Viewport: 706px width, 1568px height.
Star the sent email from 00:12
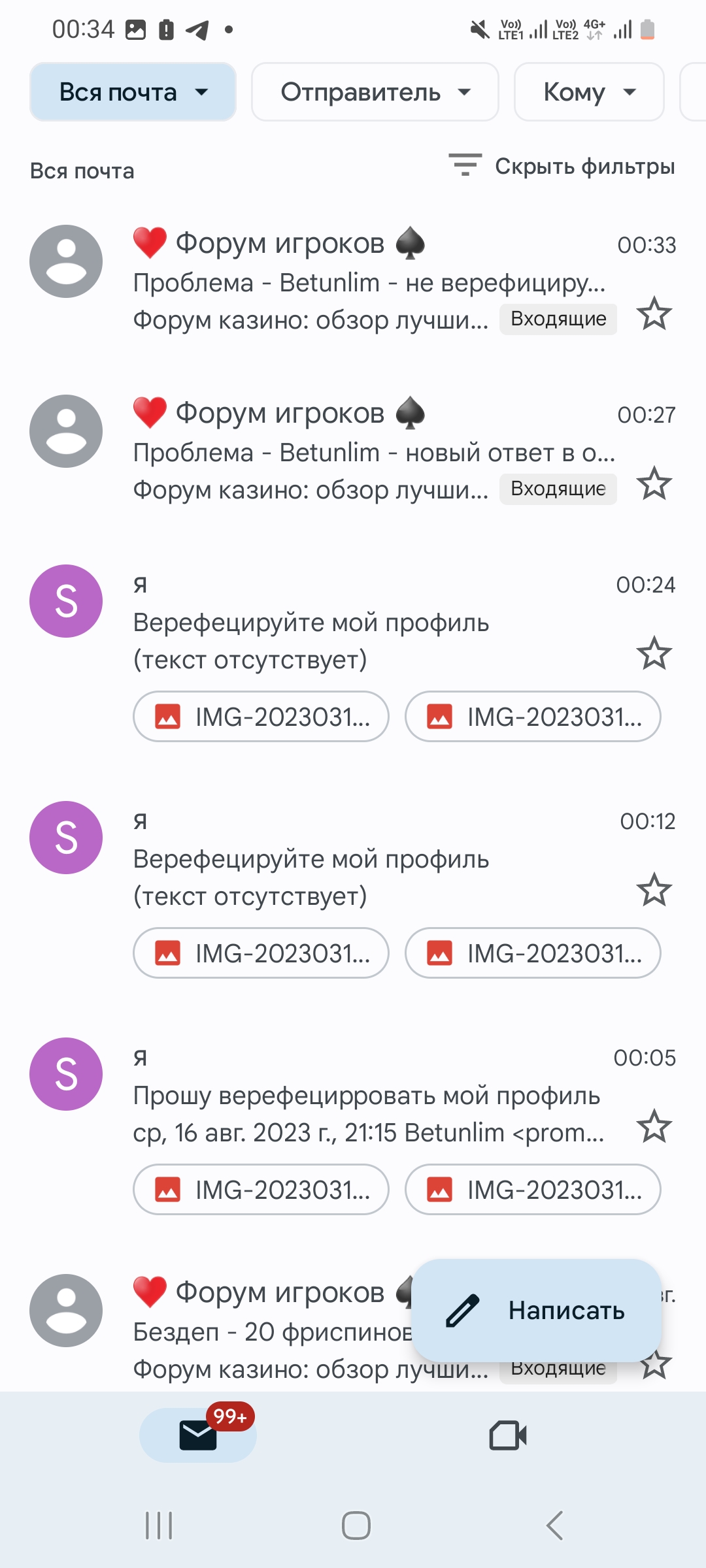pyautogui.click(x=654, y=890)
